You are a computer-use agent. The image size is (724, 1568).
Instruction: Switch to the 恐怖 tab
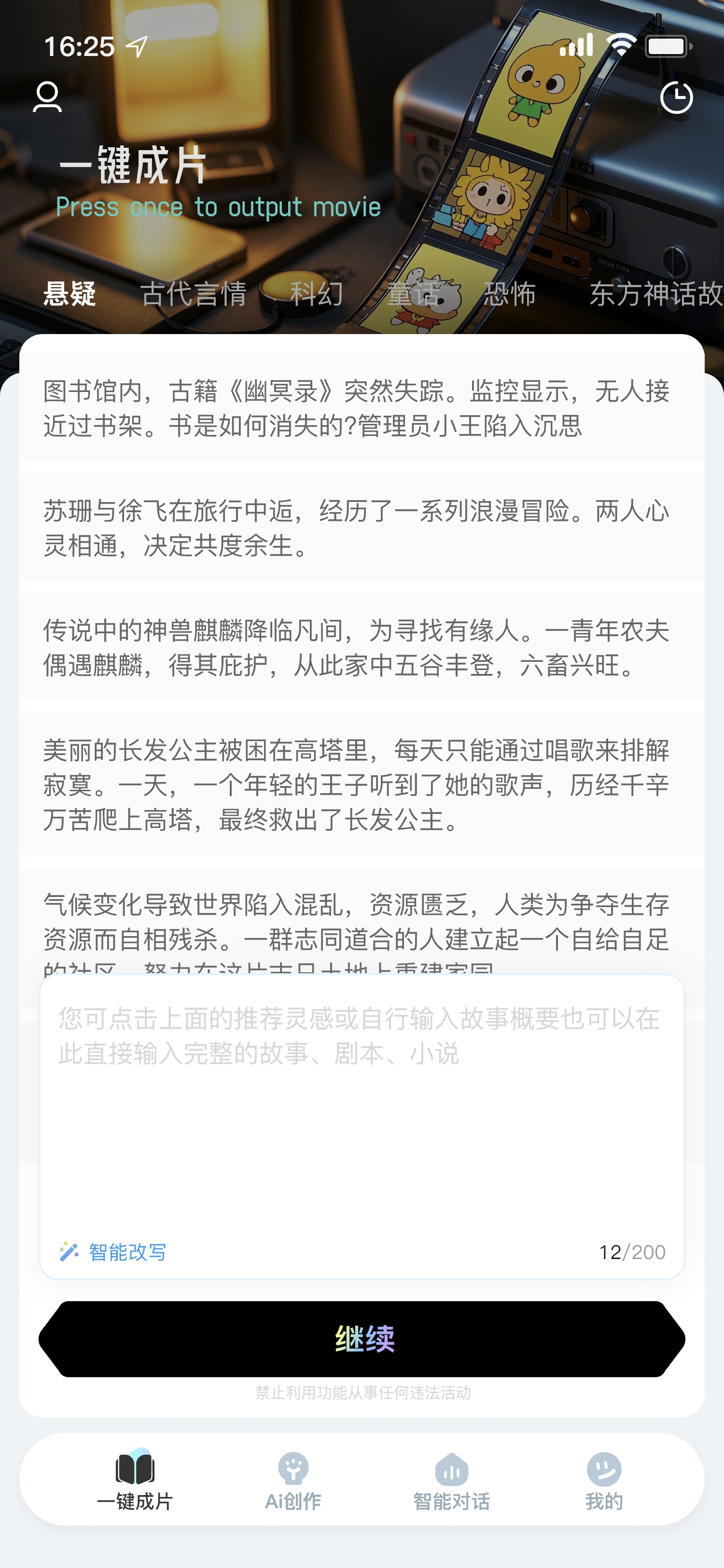coord(509,294)
